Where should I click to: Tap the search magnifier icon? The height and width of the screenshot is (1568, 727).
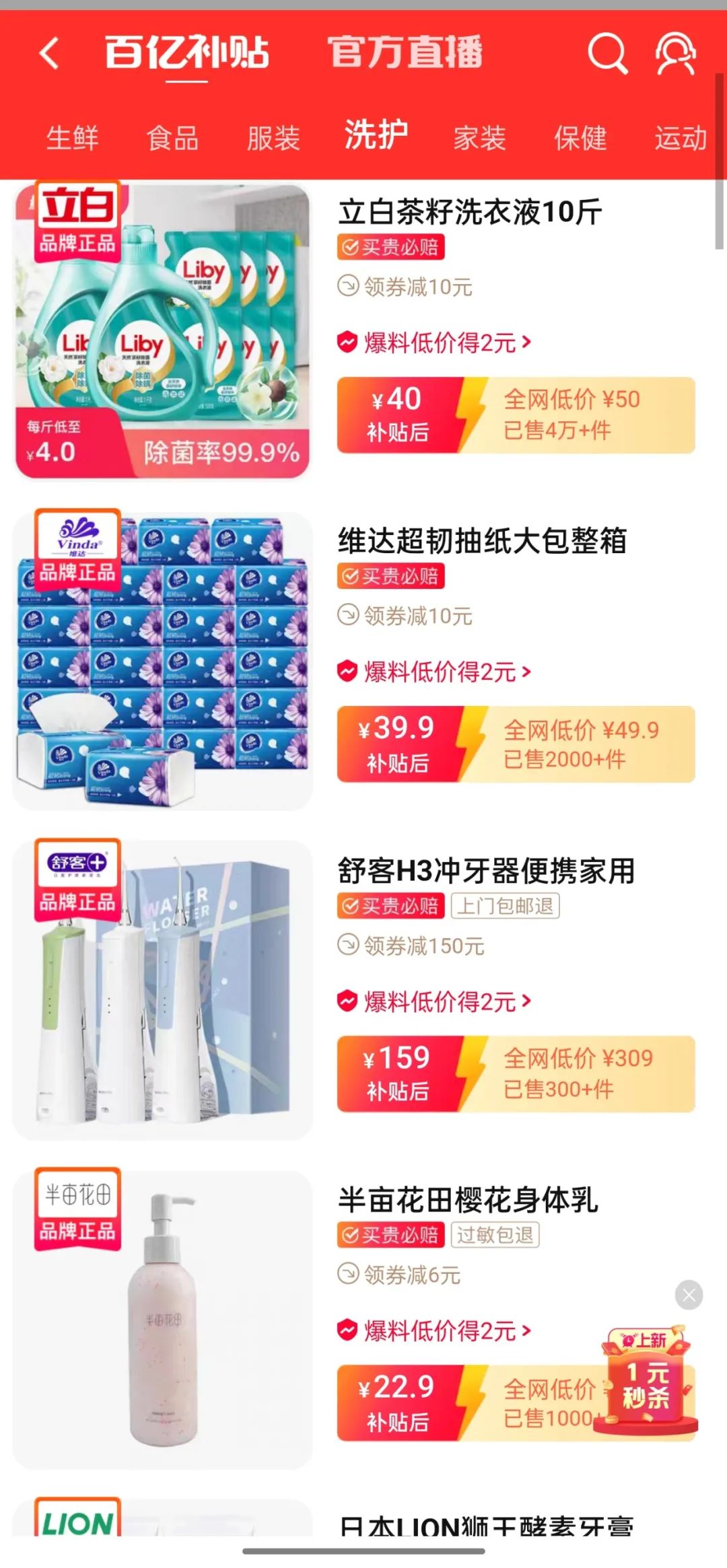pyautogui.click(x=607, y=54)
